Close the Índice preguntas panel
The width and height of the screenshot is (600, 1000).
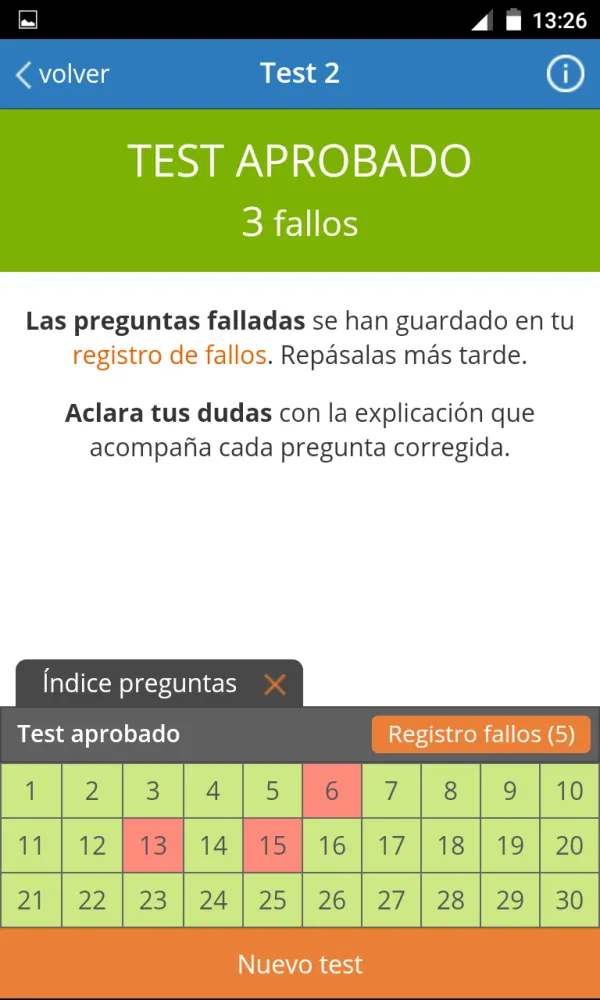click(x=275, y=684)
